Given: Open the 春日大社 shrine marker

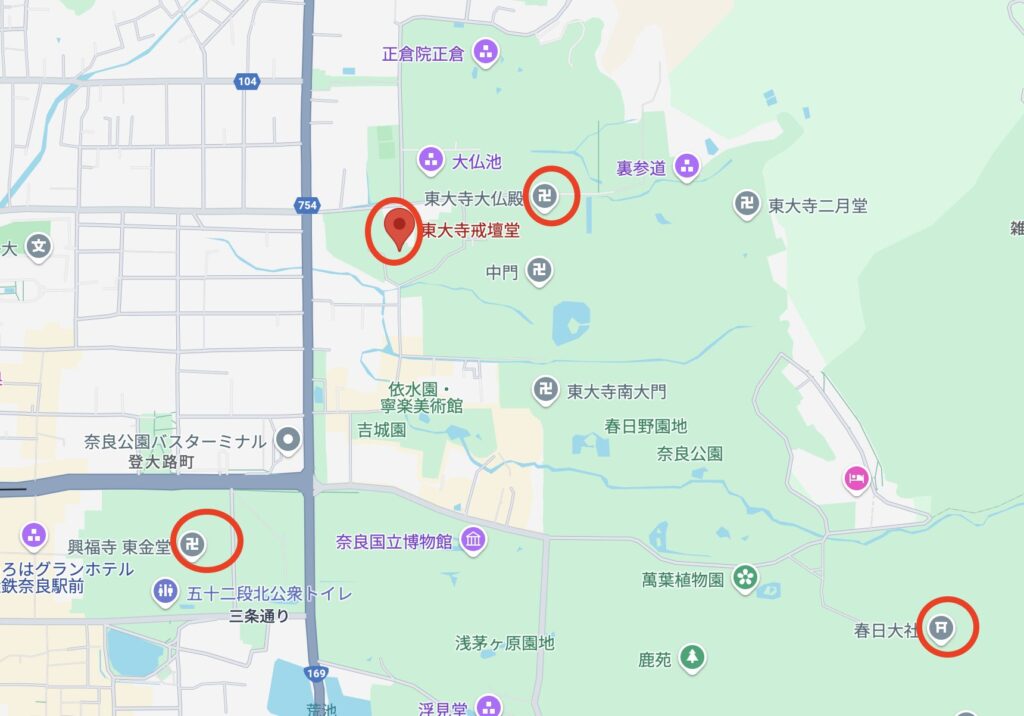Looking at the screenshot, I should coord(940,627).
